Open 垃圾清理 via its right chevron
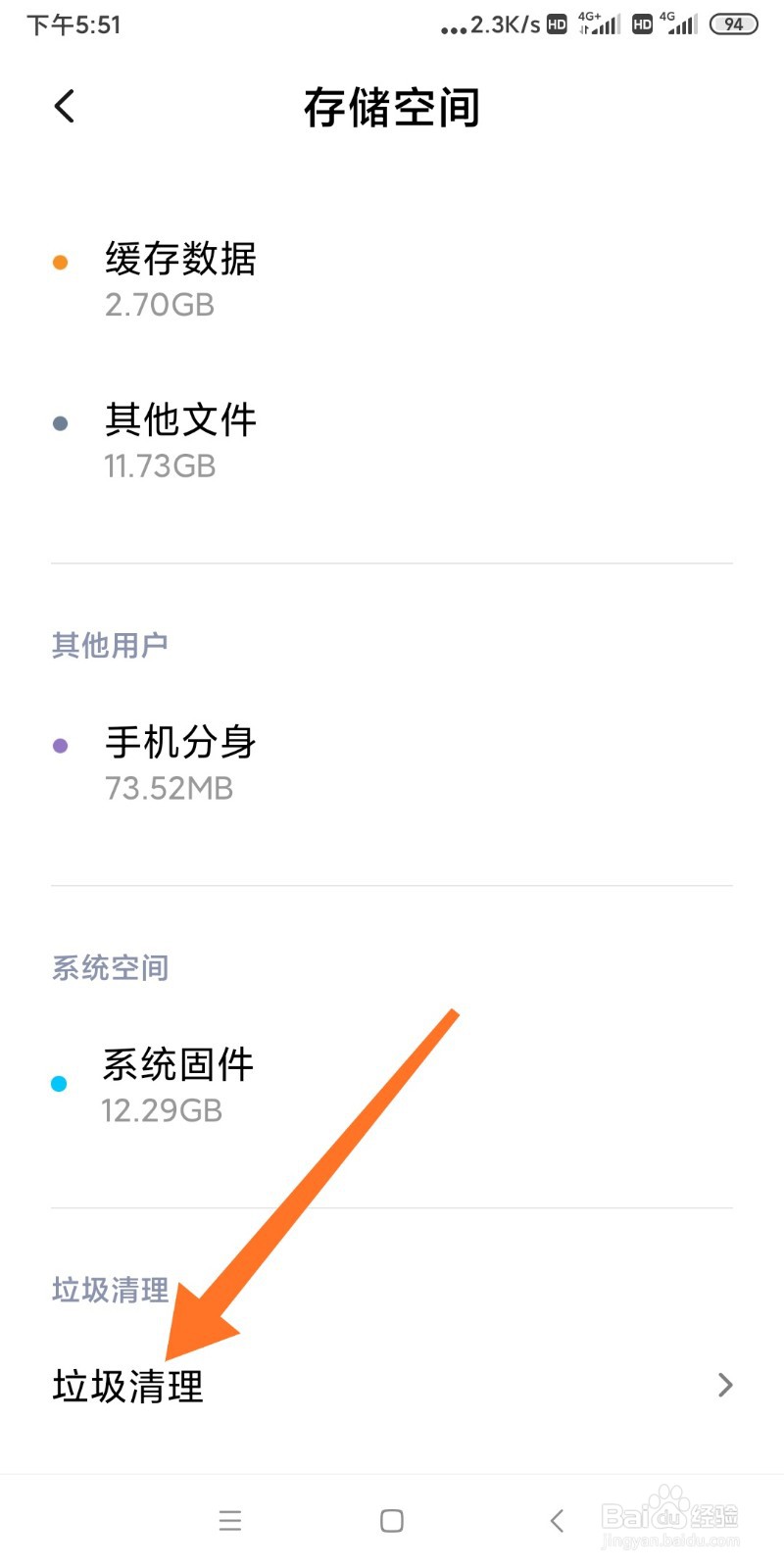The height and width of the screenshot is (1568, 784). (724, 1385)
